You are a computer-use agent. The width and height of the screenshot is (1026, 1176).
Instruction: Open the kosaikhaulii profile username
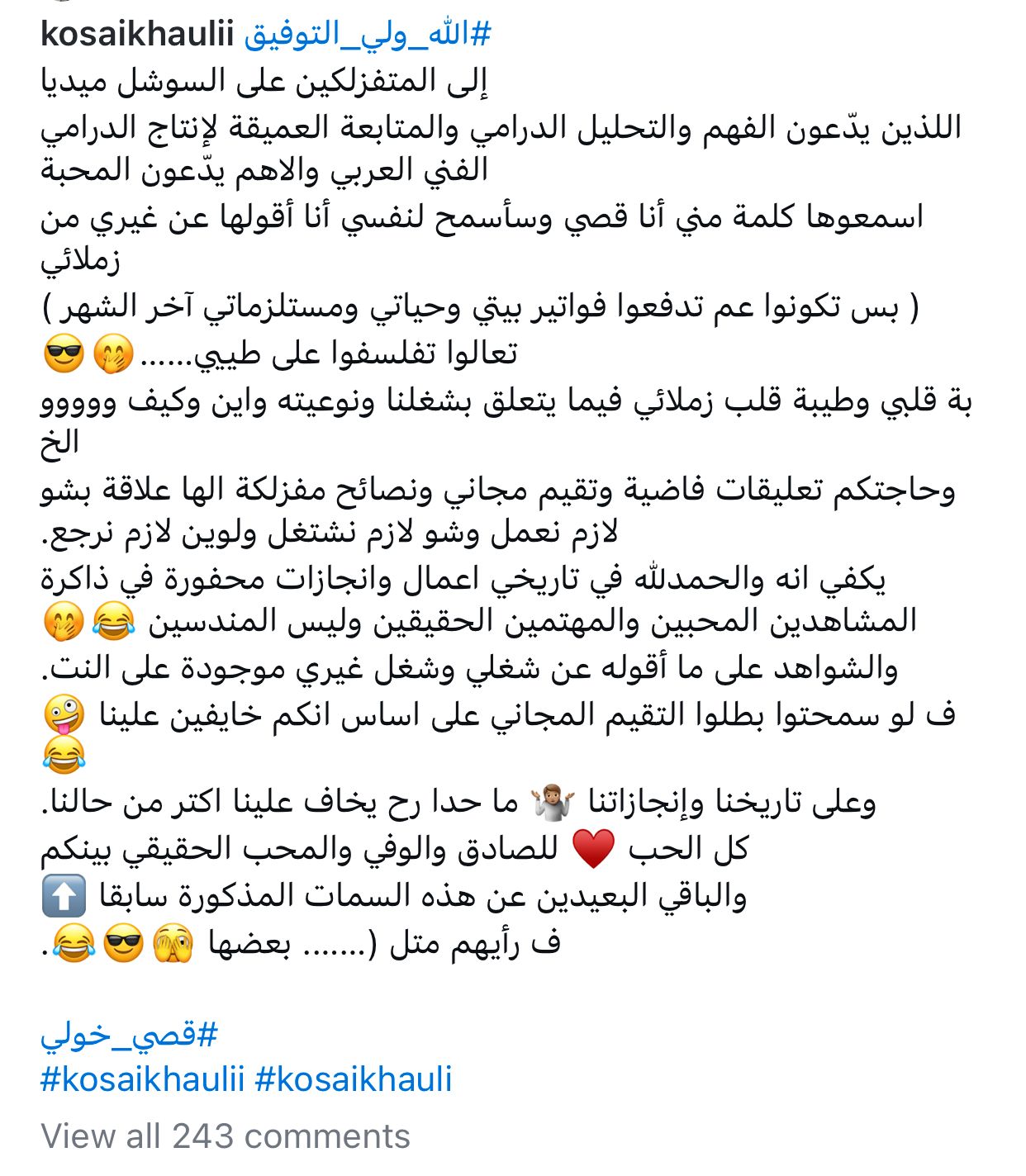[137, 34]
